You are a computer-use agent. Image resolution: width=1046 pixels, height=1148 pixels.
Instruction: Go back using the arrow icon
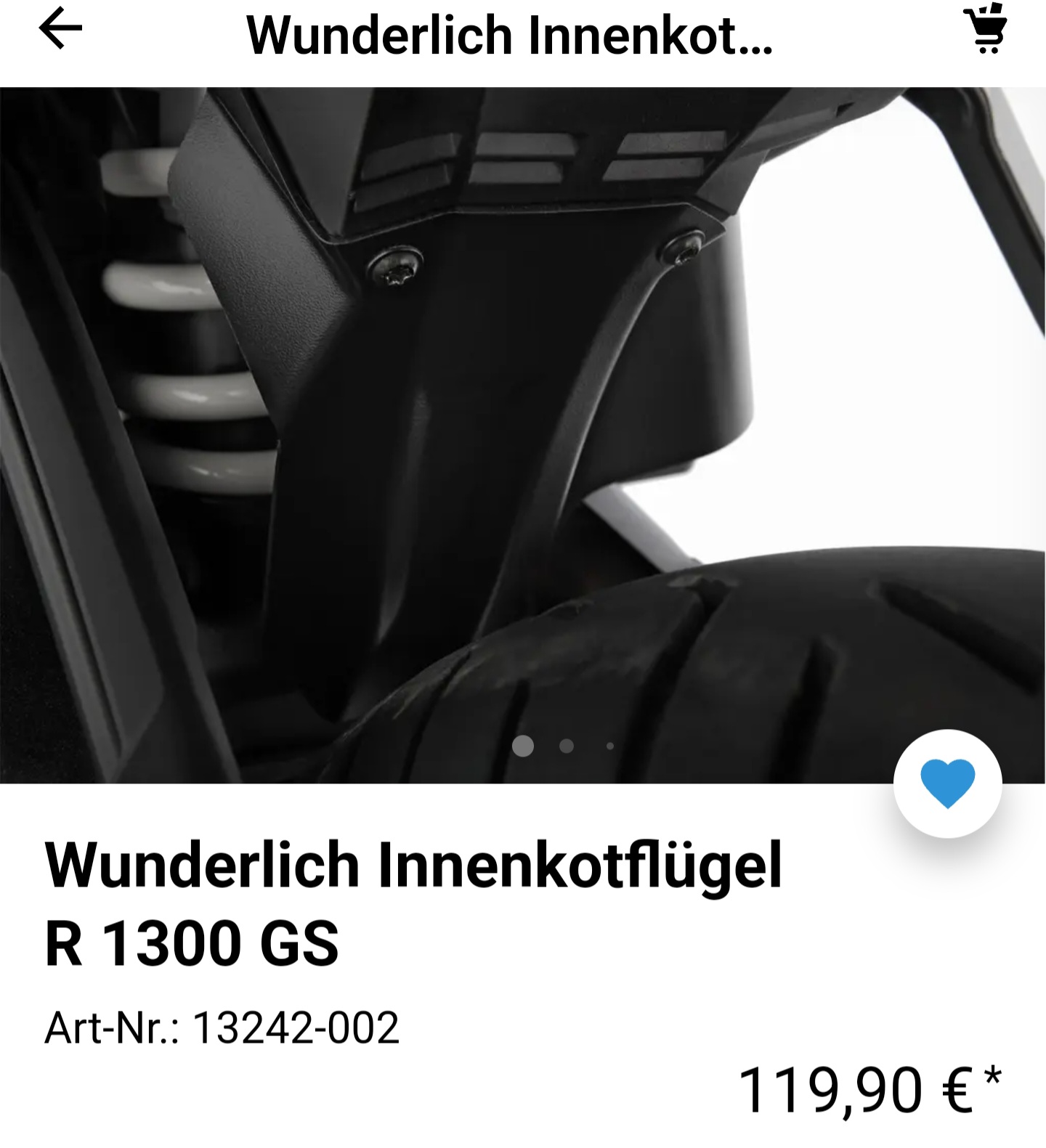[60, 30]
